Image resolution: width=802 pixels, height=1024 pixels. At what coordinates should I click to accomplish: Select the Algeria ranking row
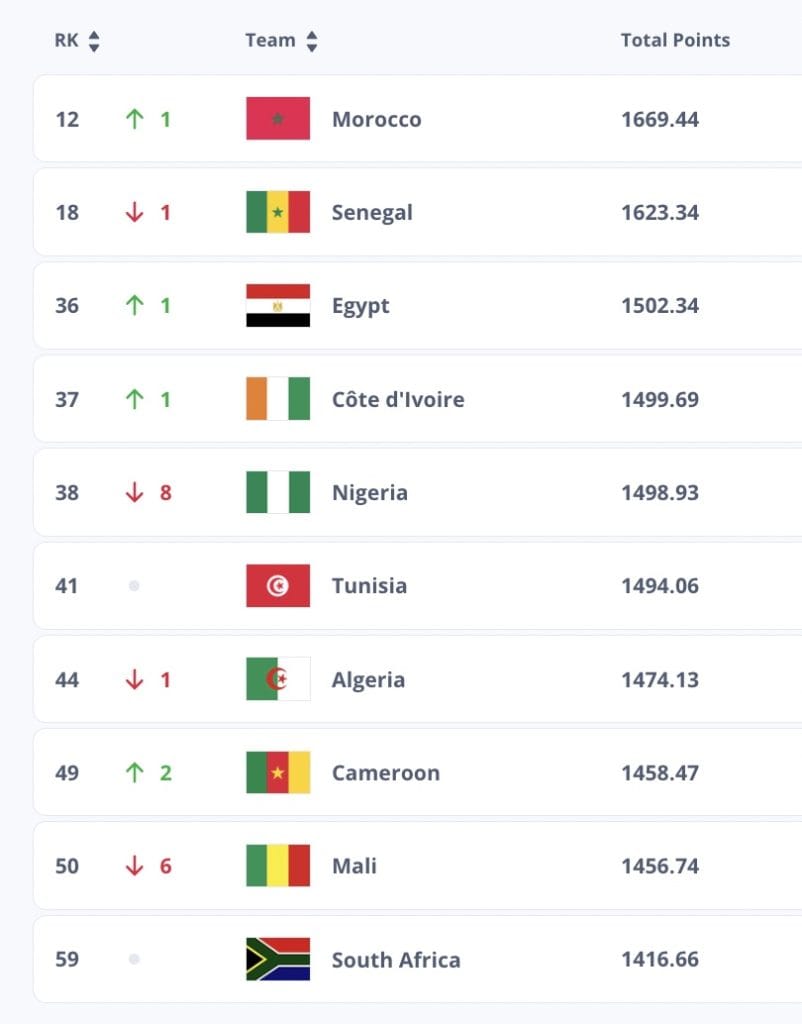tap(418, 679)
